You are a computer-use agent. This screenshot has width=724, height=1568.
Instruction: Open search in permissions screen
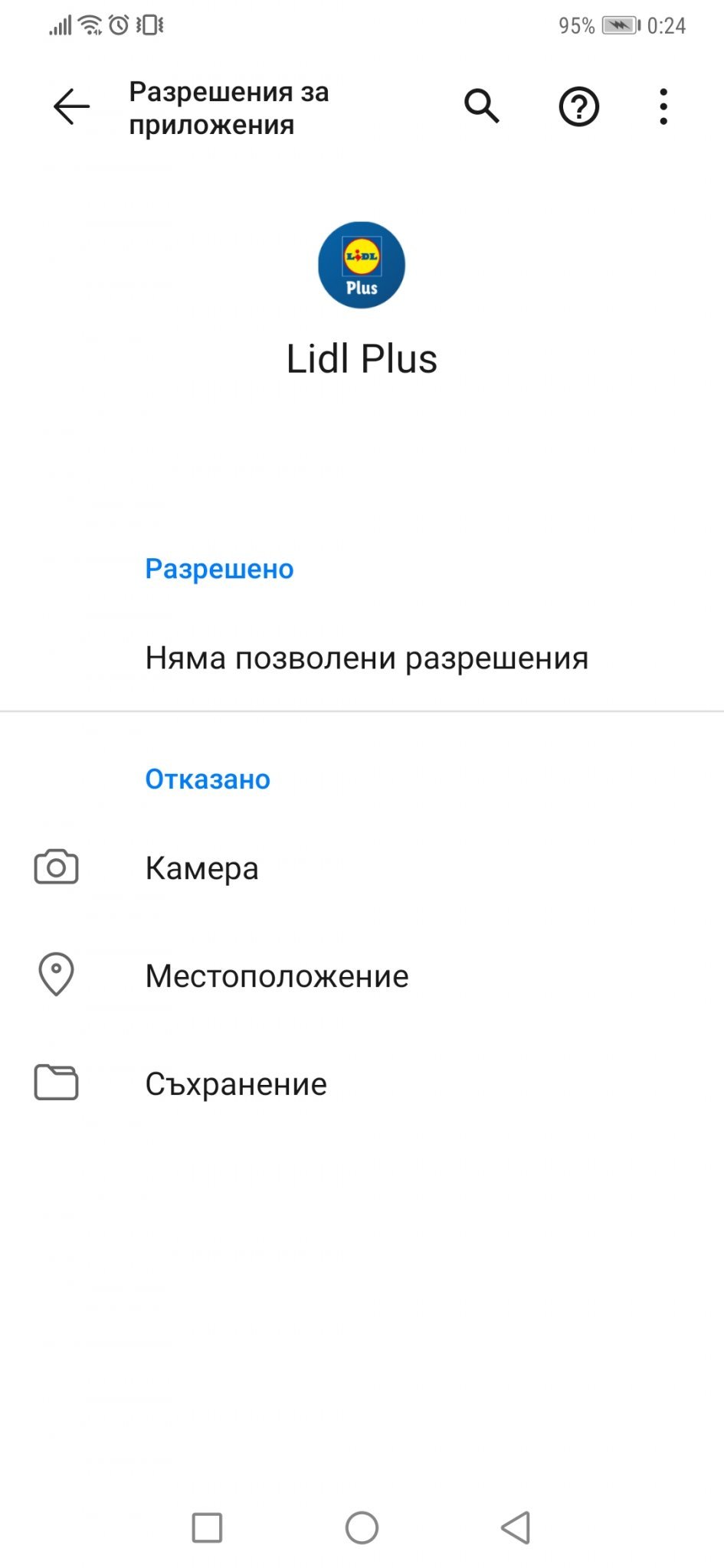[481, 106]
